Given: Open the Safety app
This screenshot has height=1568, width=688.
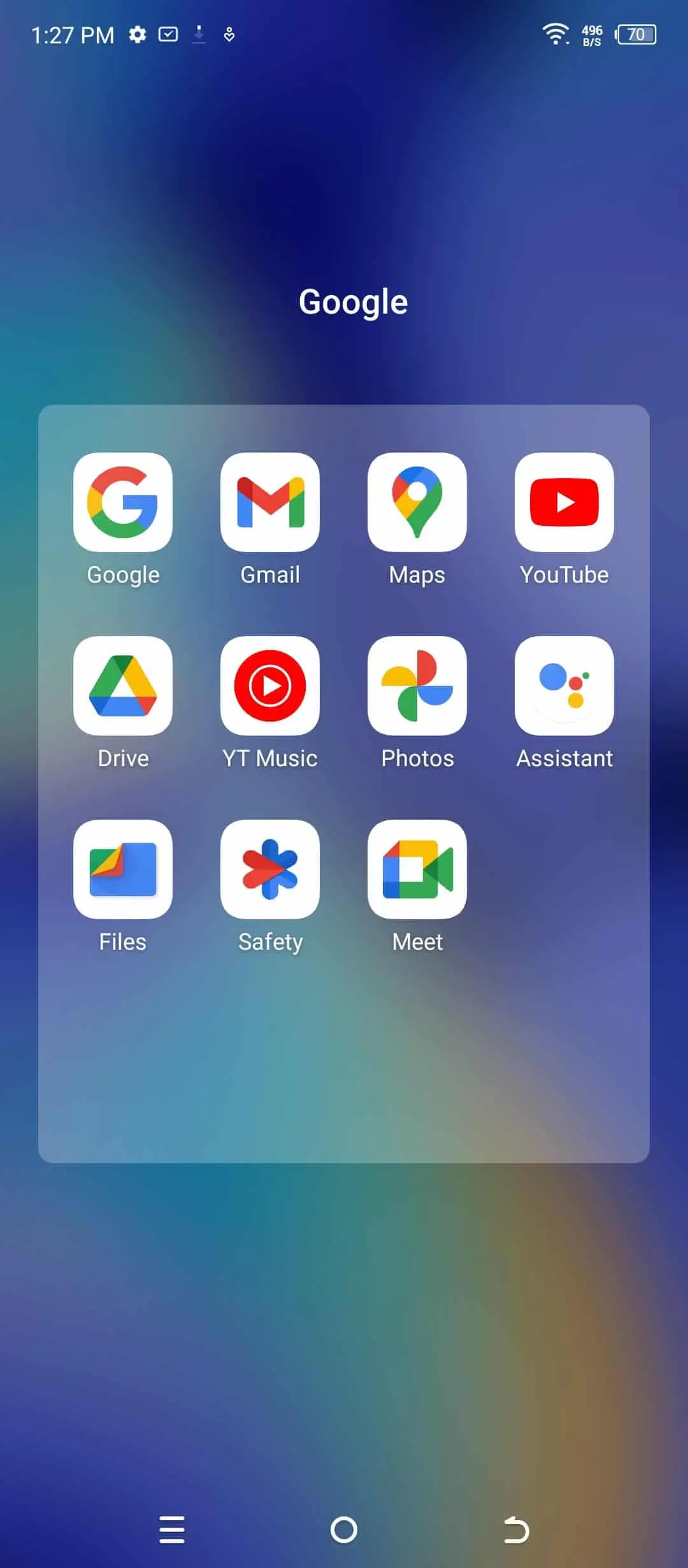Looking at the screenshot, I should click(x=270, y=869).
